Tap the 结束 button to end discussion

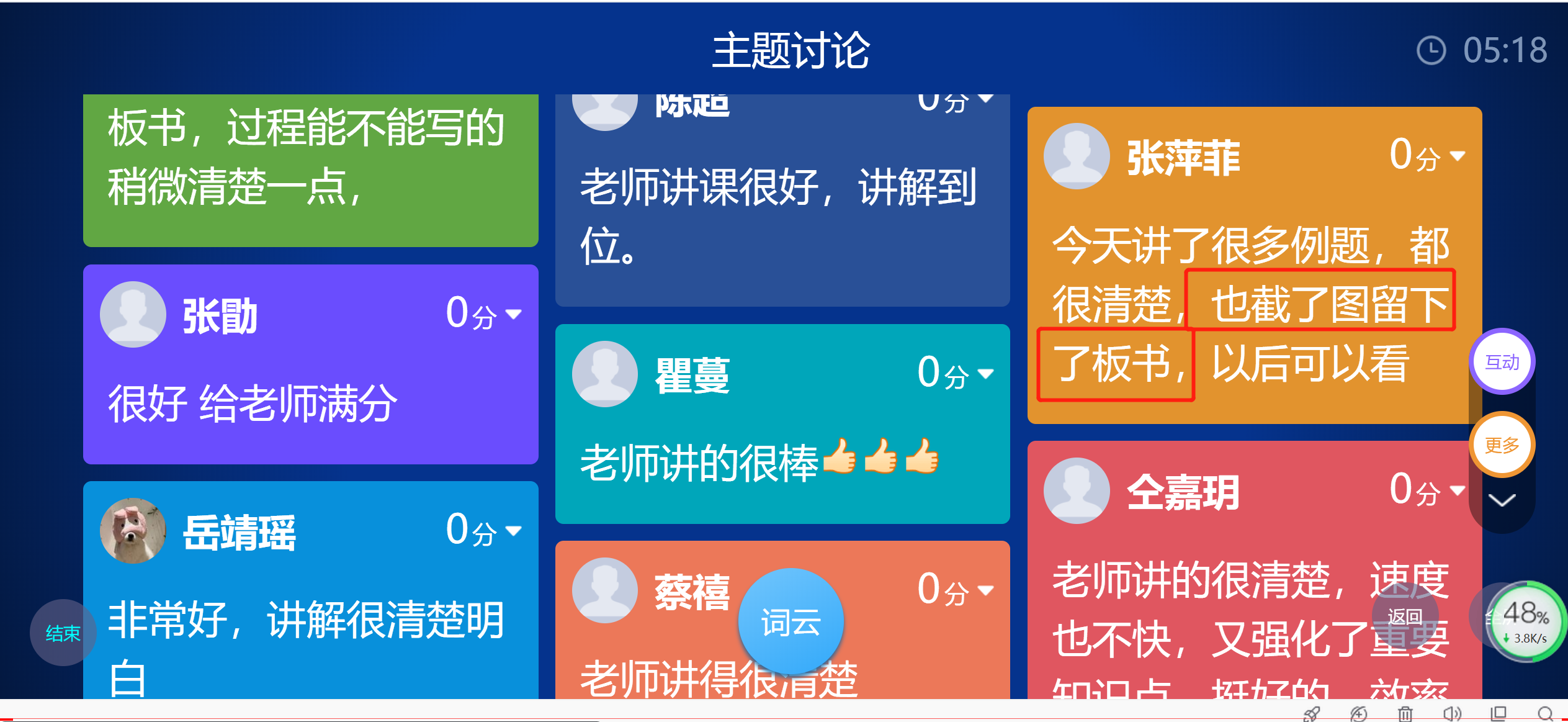point(63,633)
